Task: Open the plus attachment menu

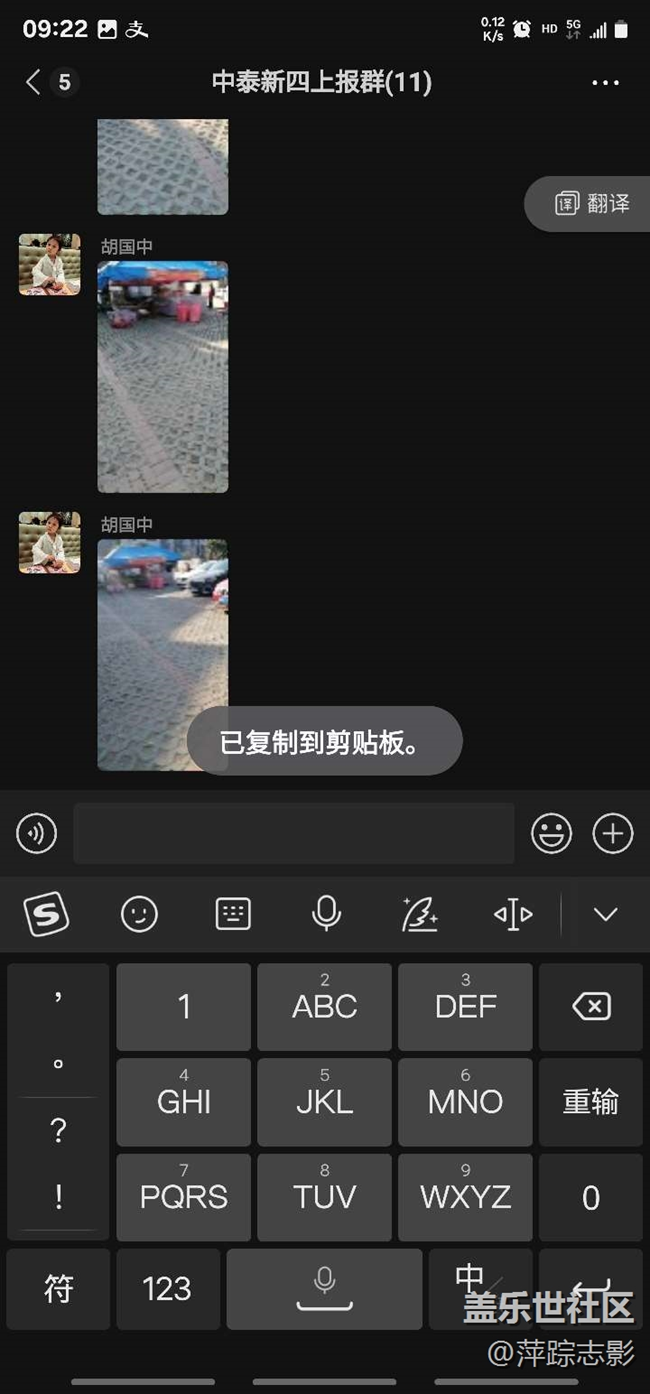Action: (613, 833)
